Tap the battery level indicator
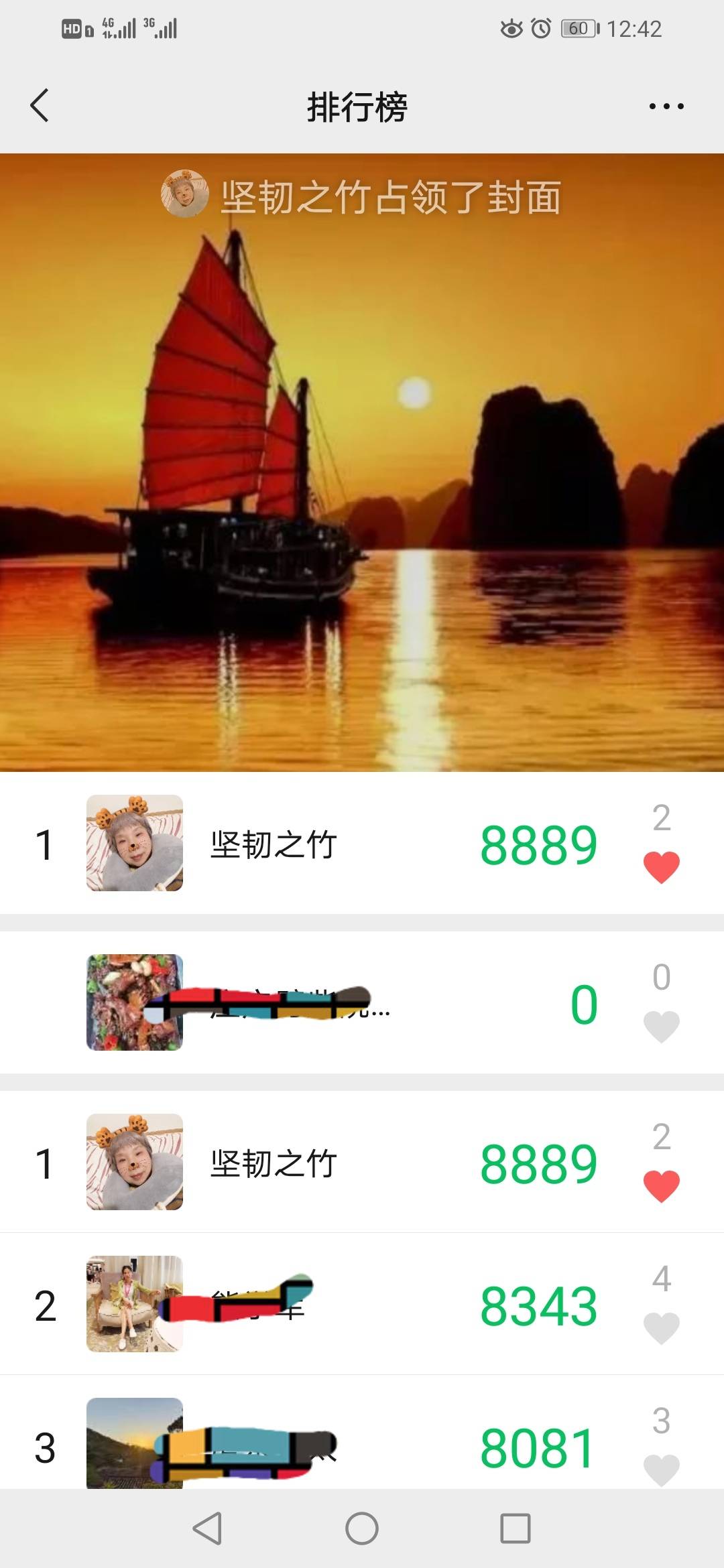The width and height of the screenshot is (724, 1568). (581, 27)
